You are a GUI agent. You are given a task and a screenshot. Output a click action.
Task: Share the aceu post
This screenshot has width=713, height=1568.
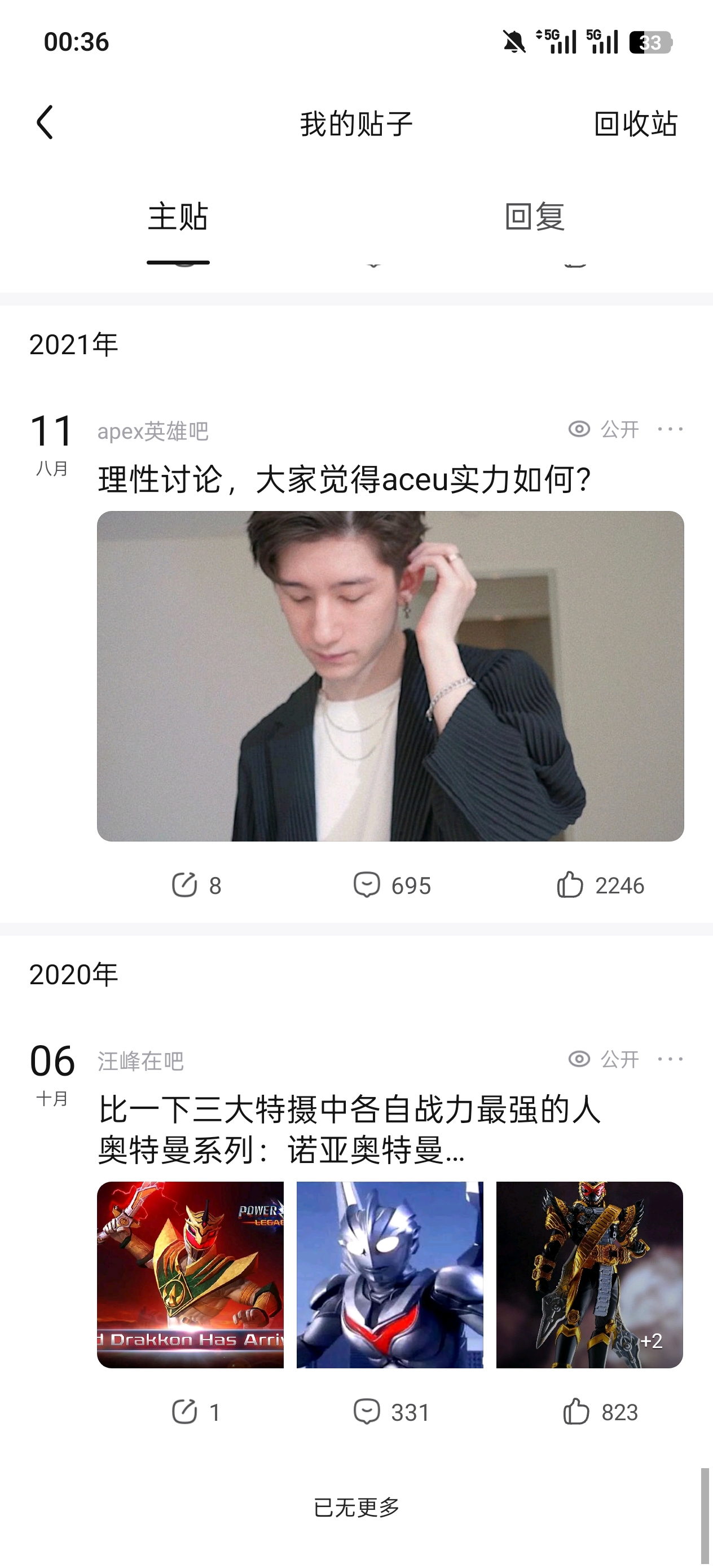[196, 885]
